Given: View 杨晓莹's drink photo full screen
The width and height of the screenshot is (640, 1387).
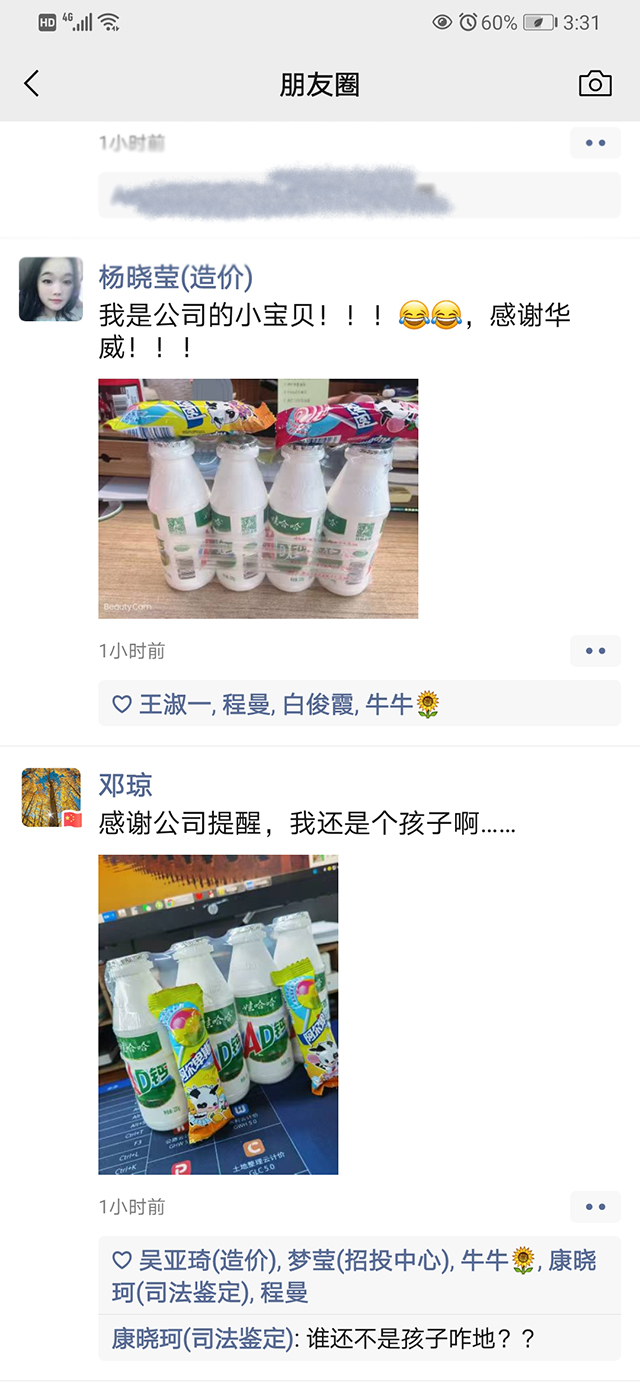Looking at the screenshot, I should 258,498.
